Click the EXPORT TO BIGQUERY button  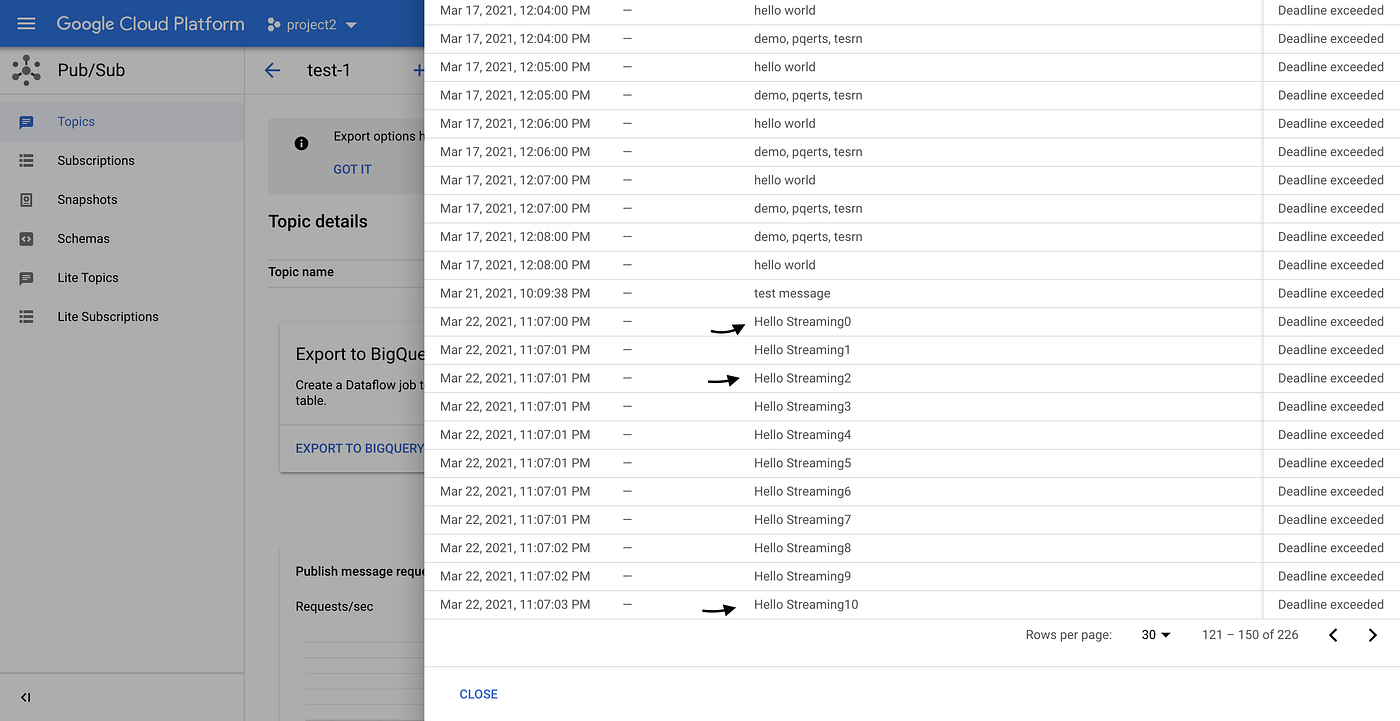tap(359, 449)
